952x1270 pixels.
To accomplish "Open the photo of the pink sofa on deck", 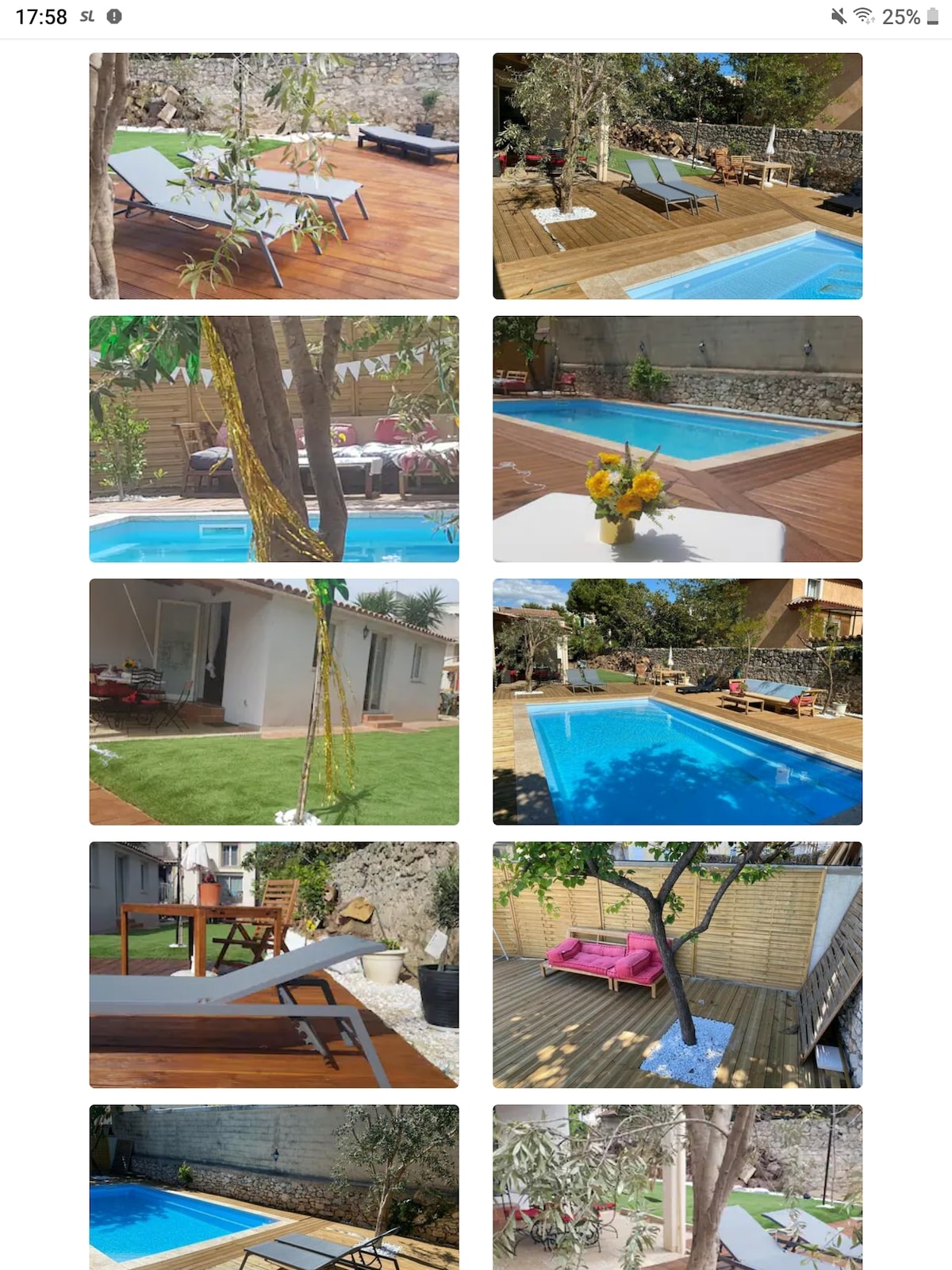I will (x=677, y=964).
